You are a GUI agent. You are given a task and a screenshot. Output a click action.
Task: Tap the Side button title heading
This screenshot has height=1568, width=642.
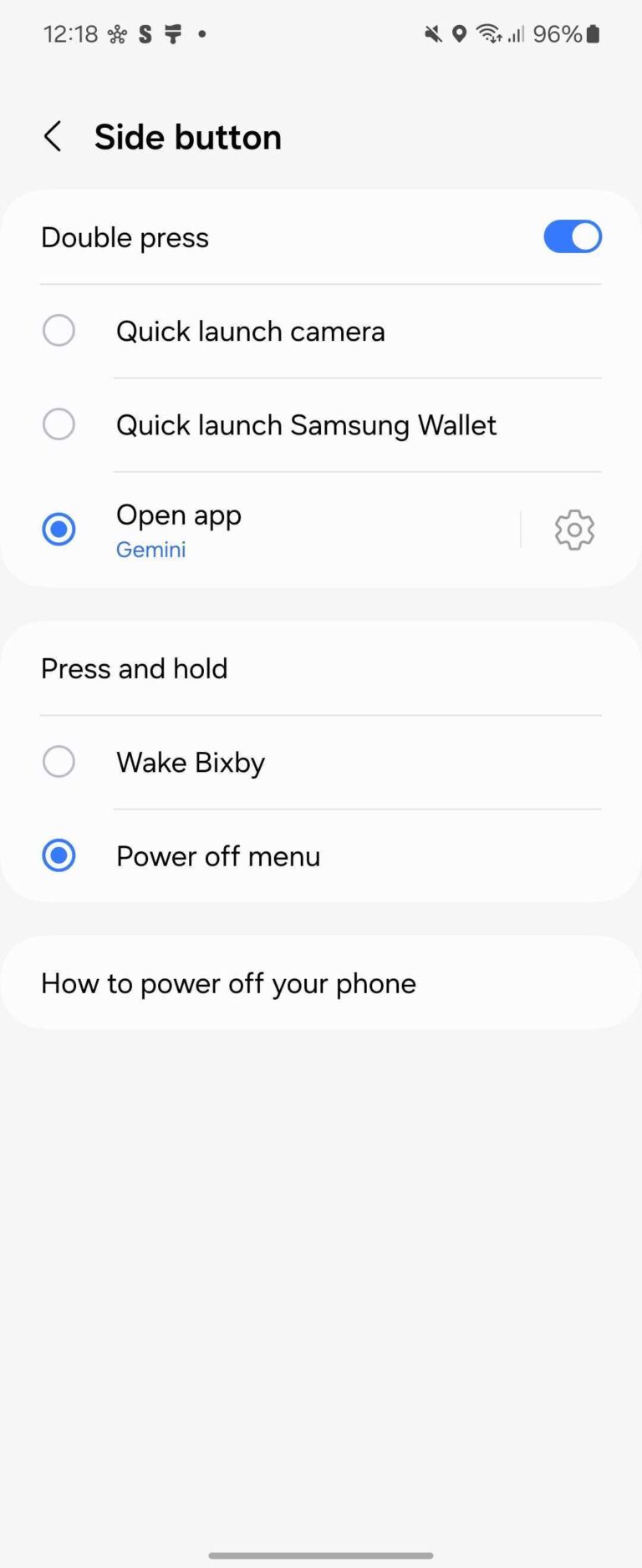click(x=187, y=136)
